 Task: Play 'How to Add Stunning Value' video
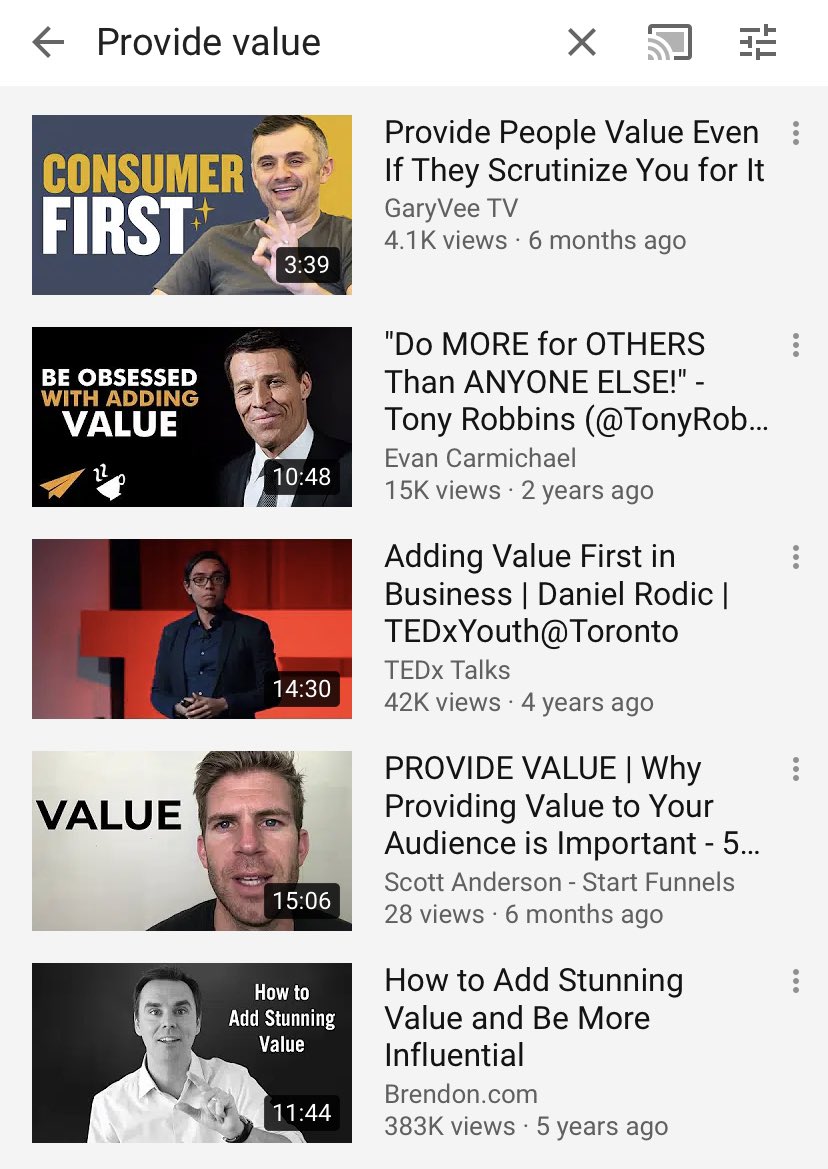[192, 1053]
